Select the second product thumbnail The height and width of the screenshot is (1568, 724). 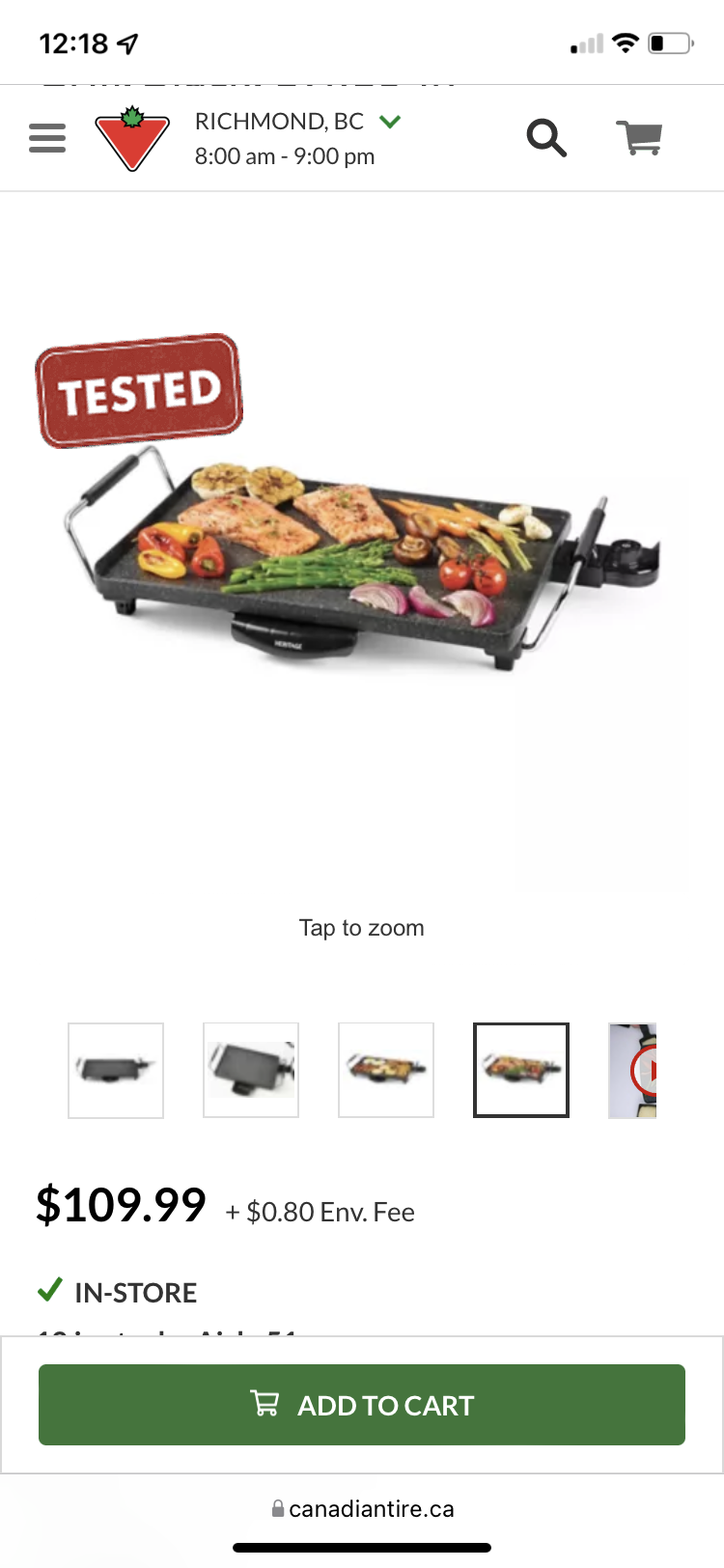[x=251, y=1070]
